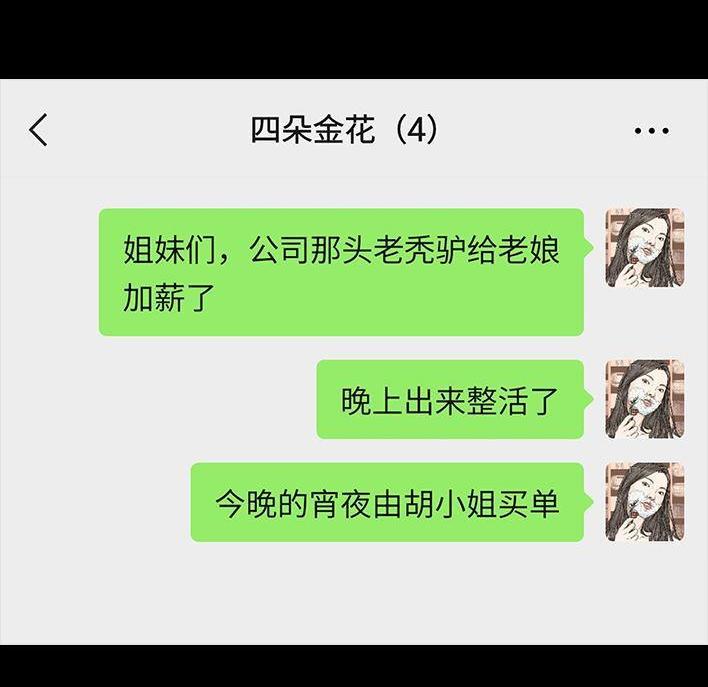Go back to the chat list
The image size is (708, 687).
[x=39, y=130]
